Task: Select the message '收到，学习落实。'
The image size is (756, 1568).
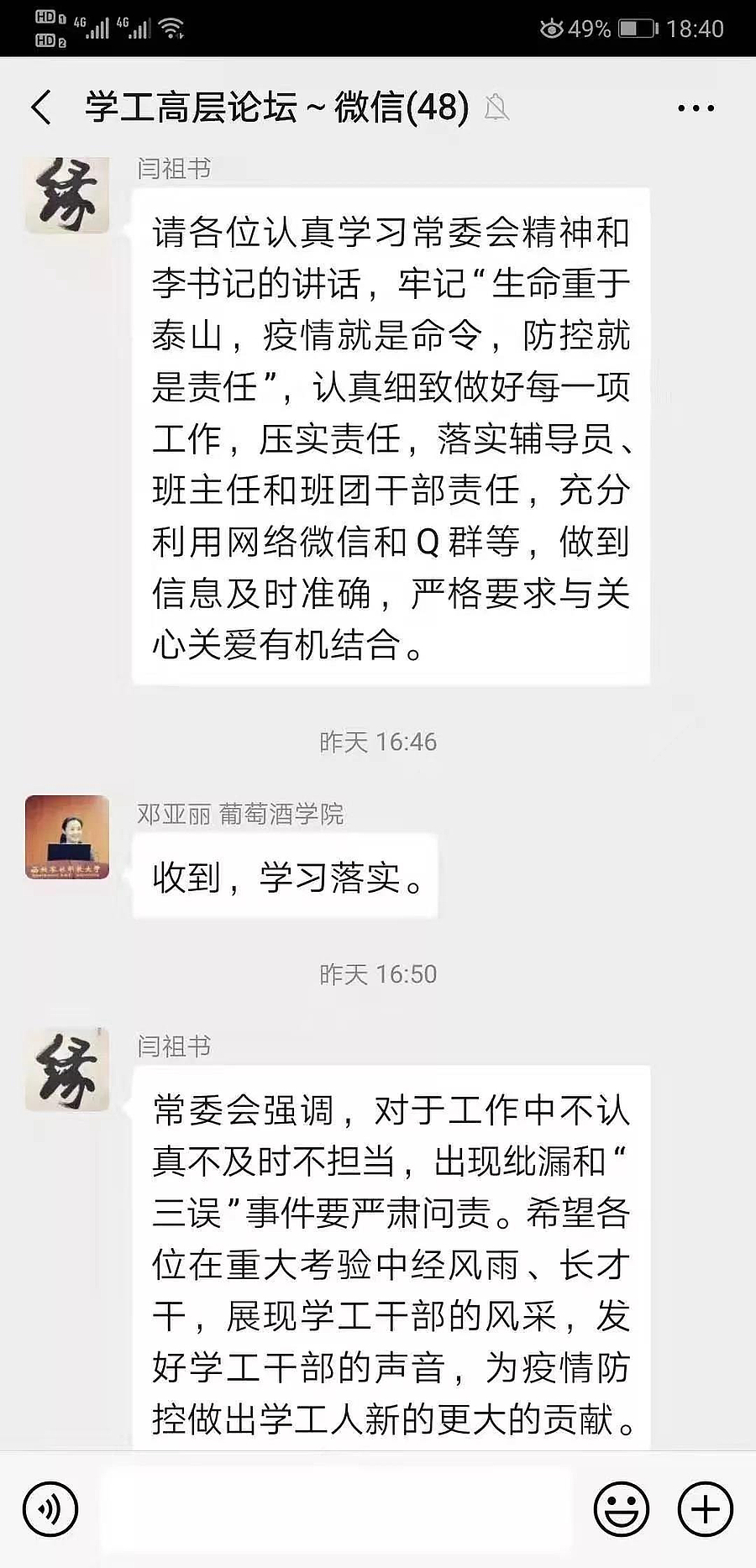Action: 286,878
